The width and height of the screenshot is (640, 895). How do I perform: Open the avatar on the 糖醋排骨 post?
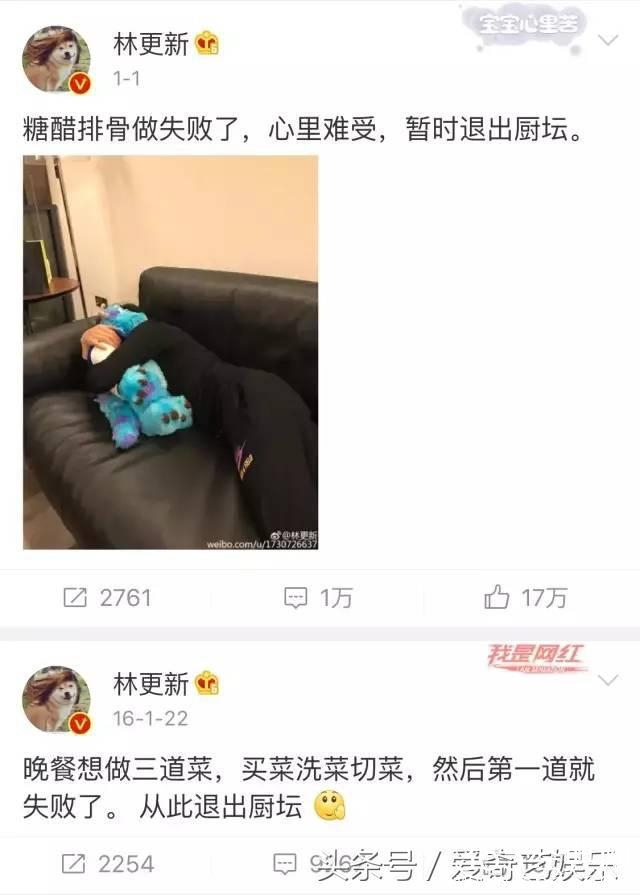click(57, 60)
